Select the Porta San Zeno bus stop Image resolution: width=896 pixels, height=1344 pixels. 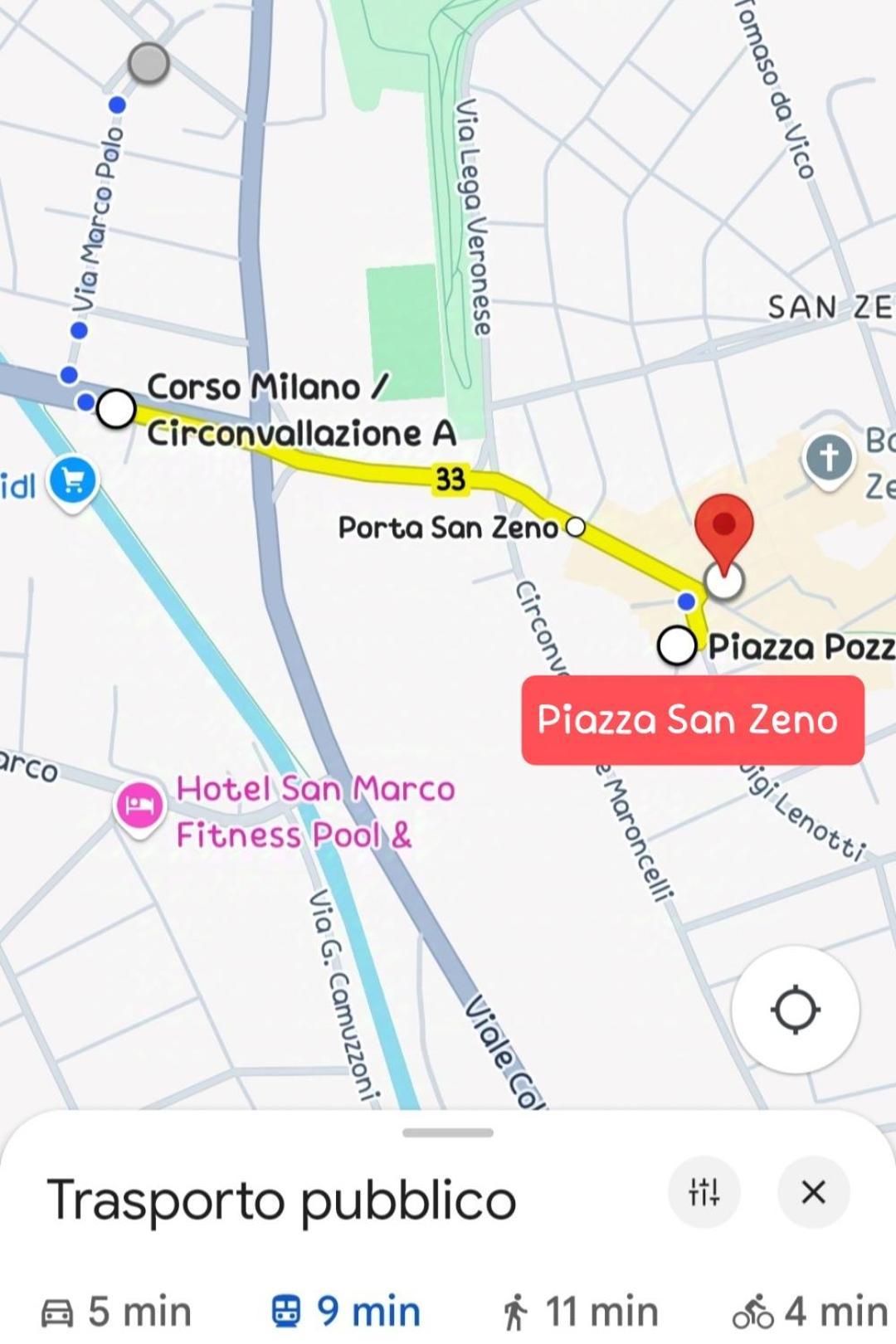[x=575, y=527]
